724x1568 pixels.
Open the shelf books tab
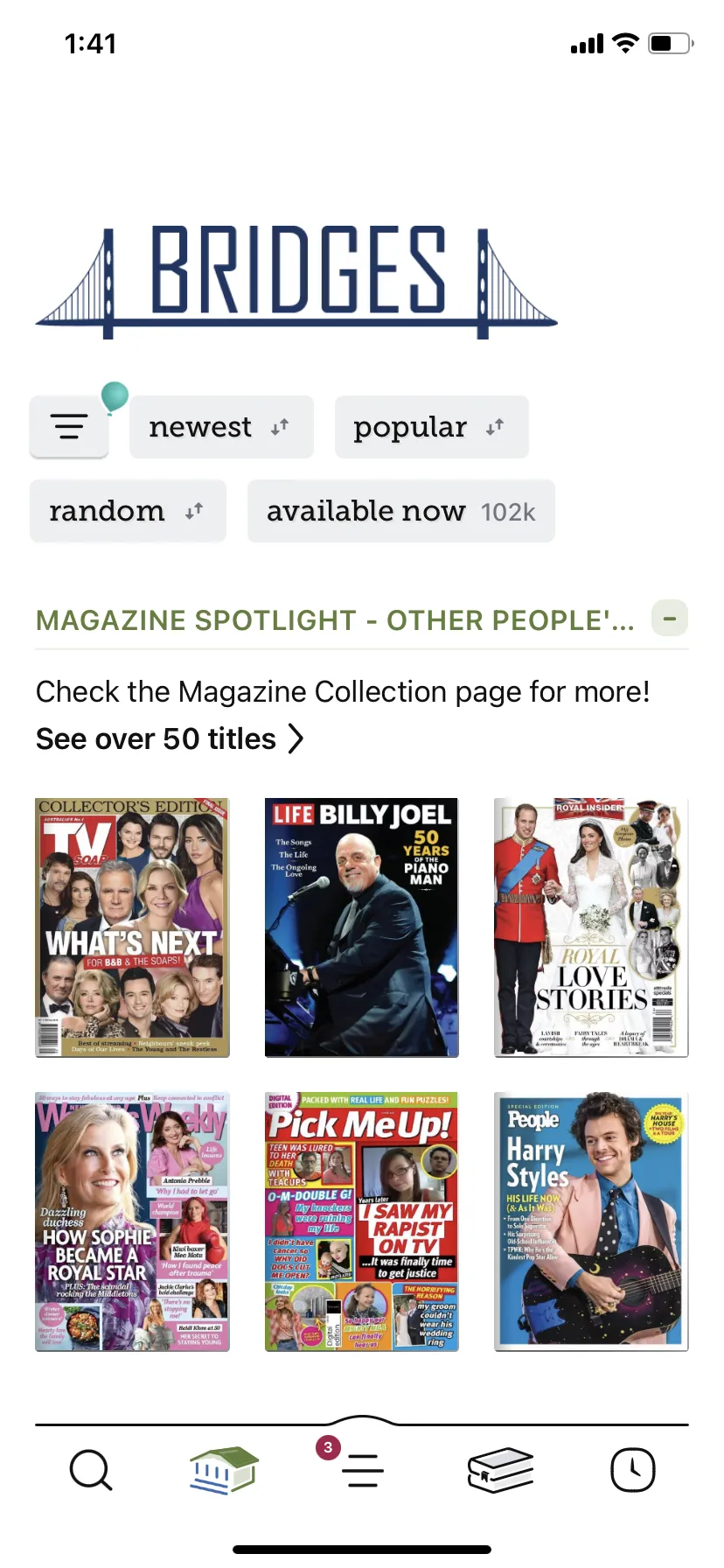(x=500, y=1470)
